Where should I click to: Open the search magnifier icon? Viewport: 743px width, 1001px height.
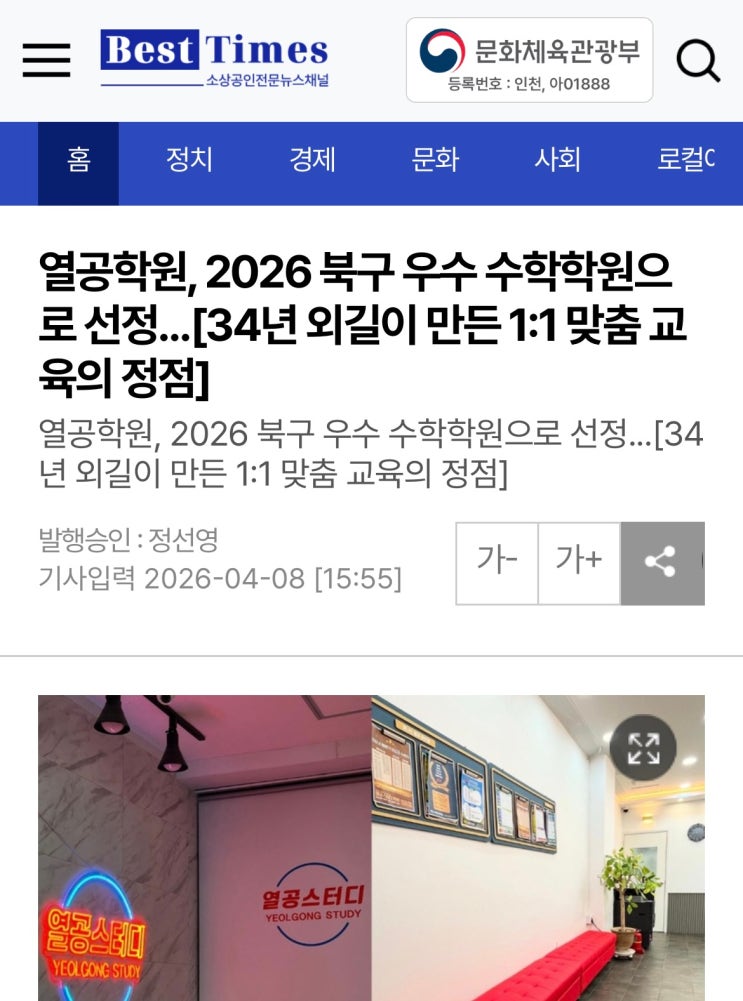pos(698,60)
